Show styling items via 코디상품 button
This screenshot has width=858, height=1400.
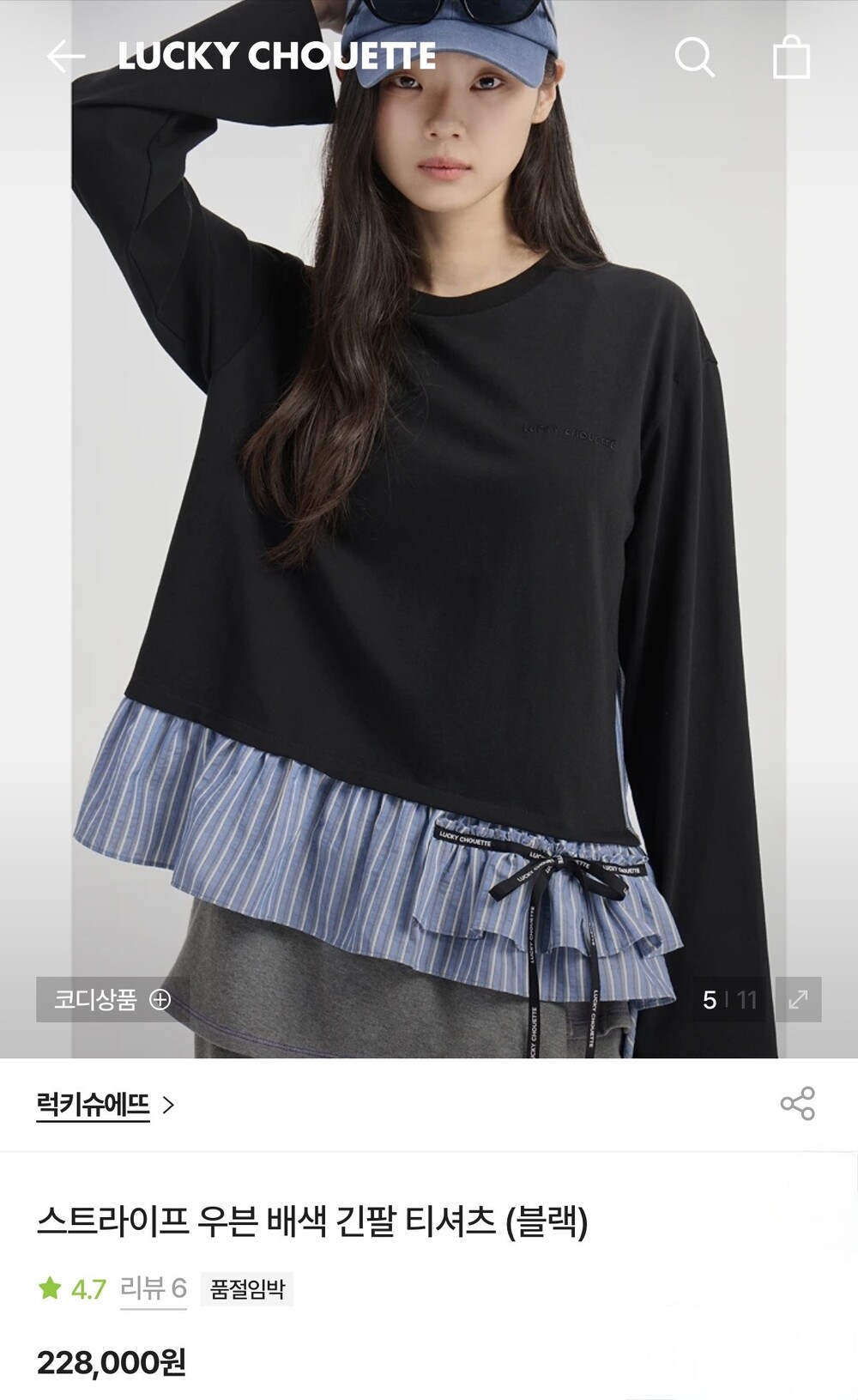[112, 999]
